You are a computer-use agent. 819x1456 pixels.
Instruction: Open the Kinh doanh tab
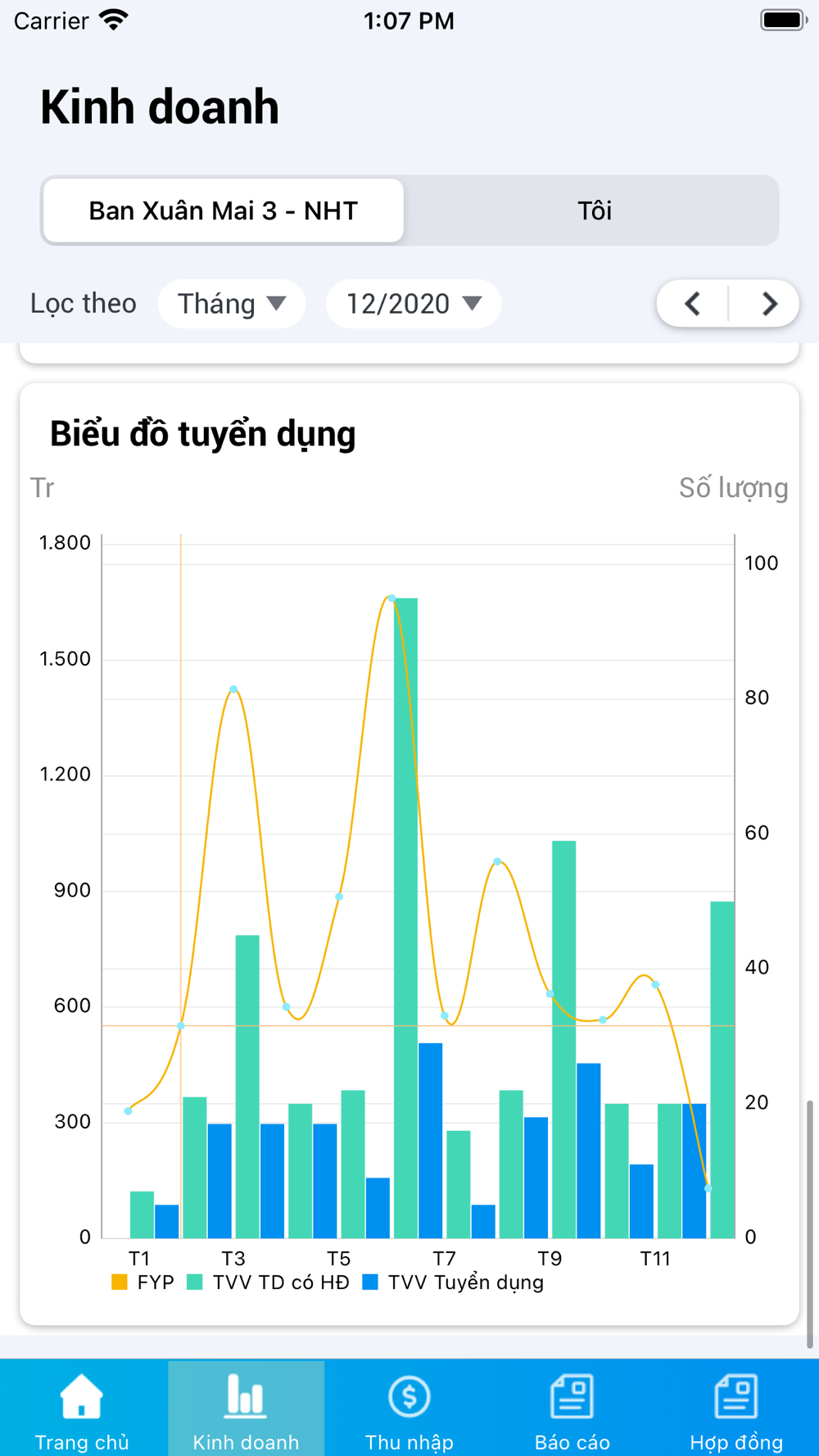pyautogui.click(x=246, y=1409)
